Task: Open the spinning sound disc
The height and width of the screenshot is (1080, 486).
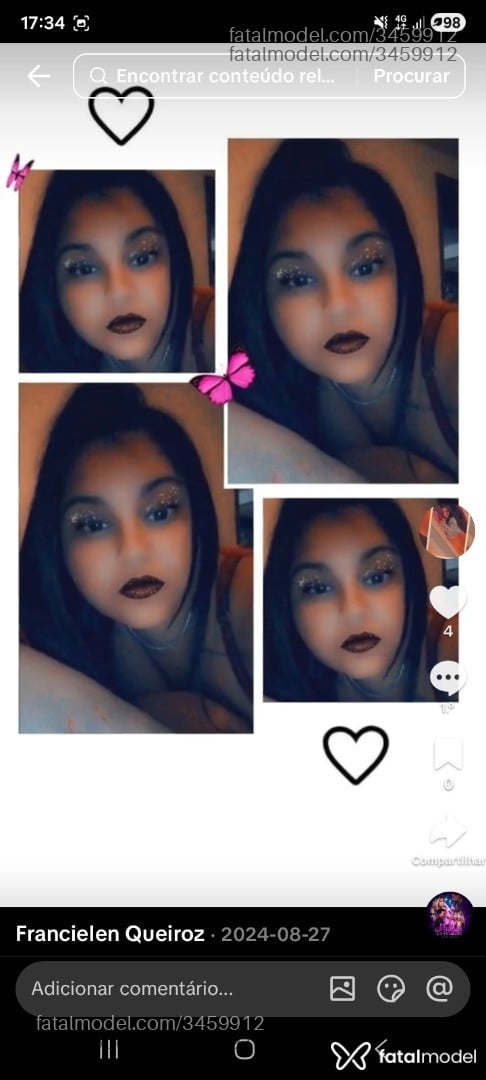Action: click(x=450, y=915)
